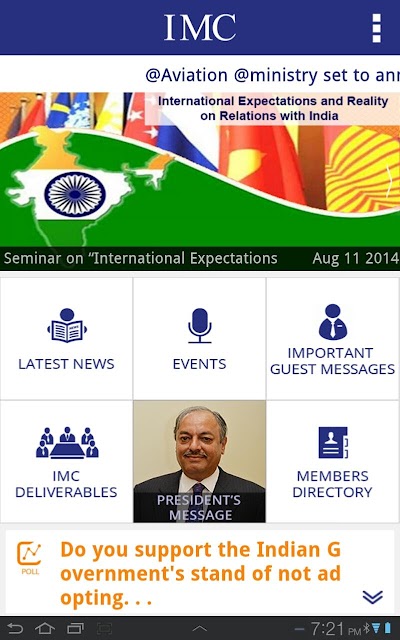Go to the system home screen

[45, 628]
